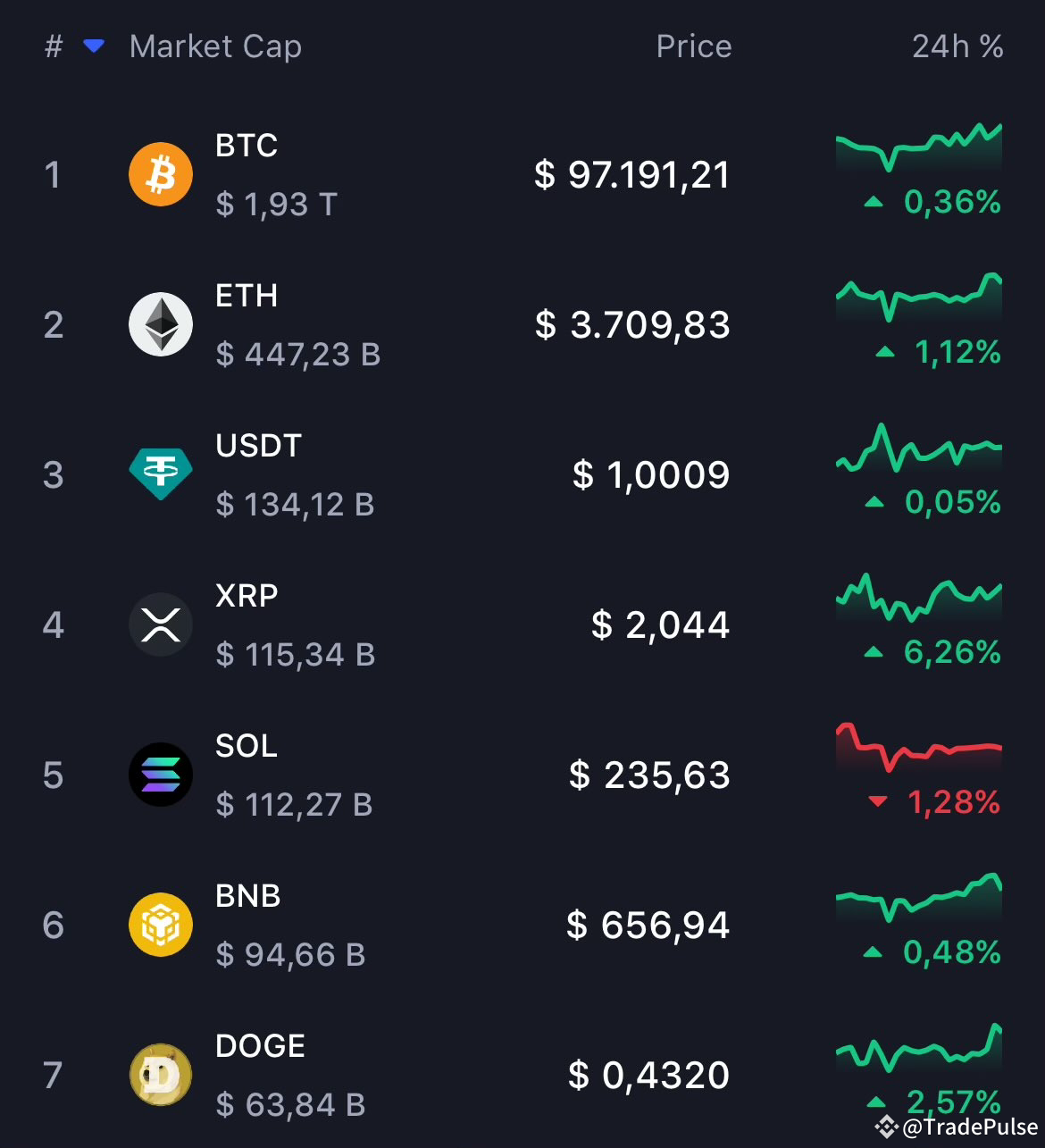Click the ETH price value $ 3.709,83
Viewport: 1045px width, 1148px height.
632,324
